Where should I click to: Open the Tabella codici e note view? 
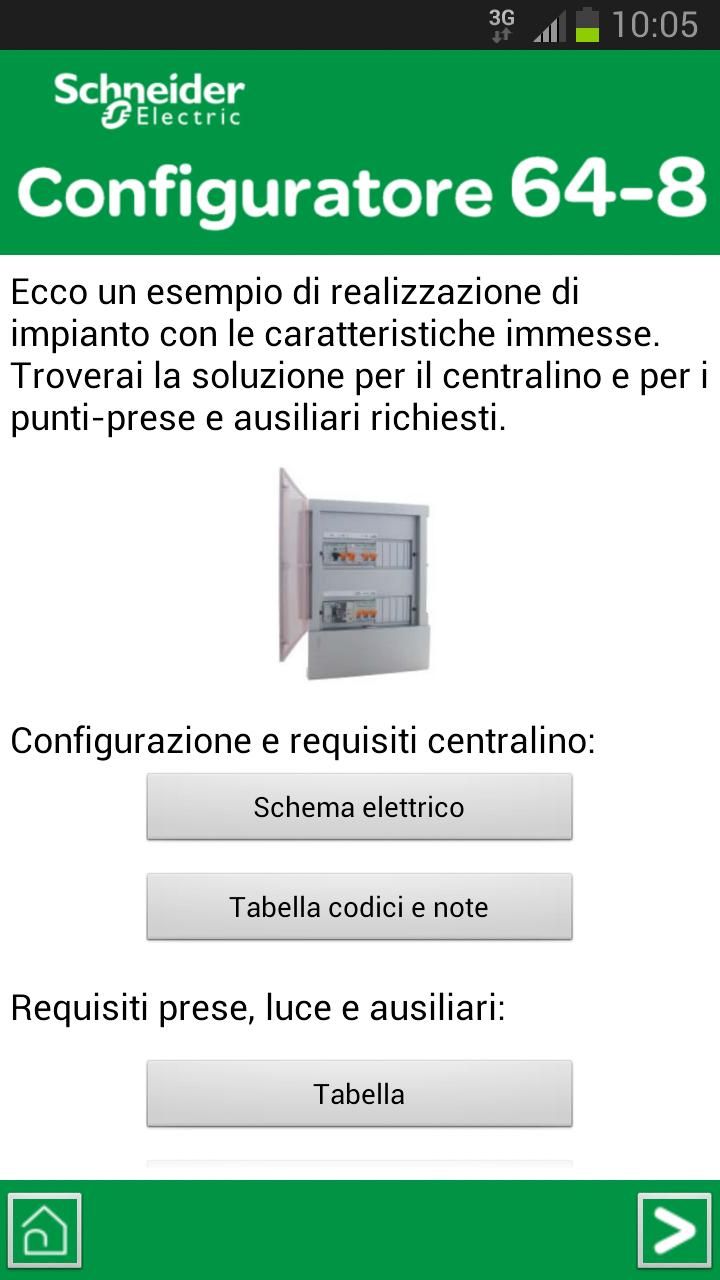point(359,907)
